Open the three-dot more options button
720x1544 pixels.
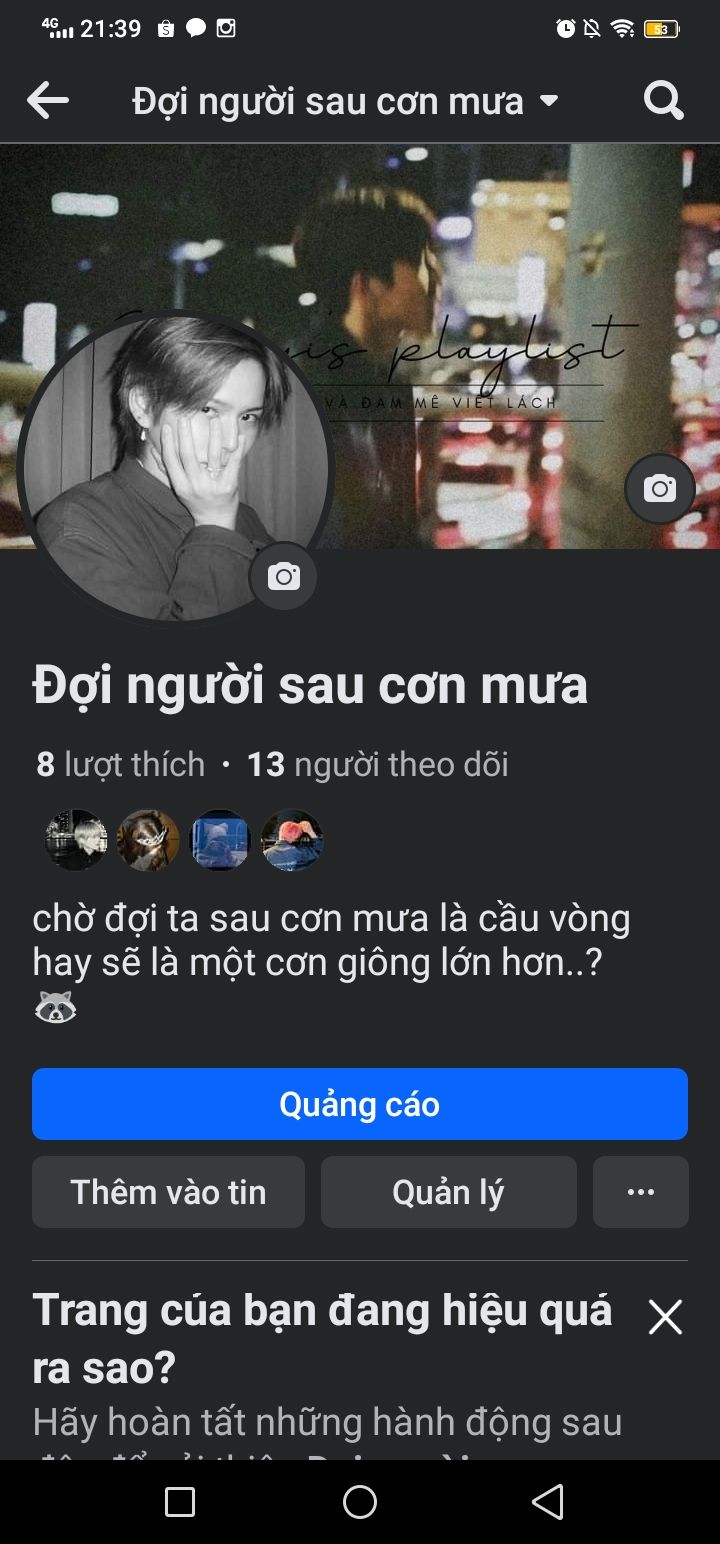(640, 1192)
